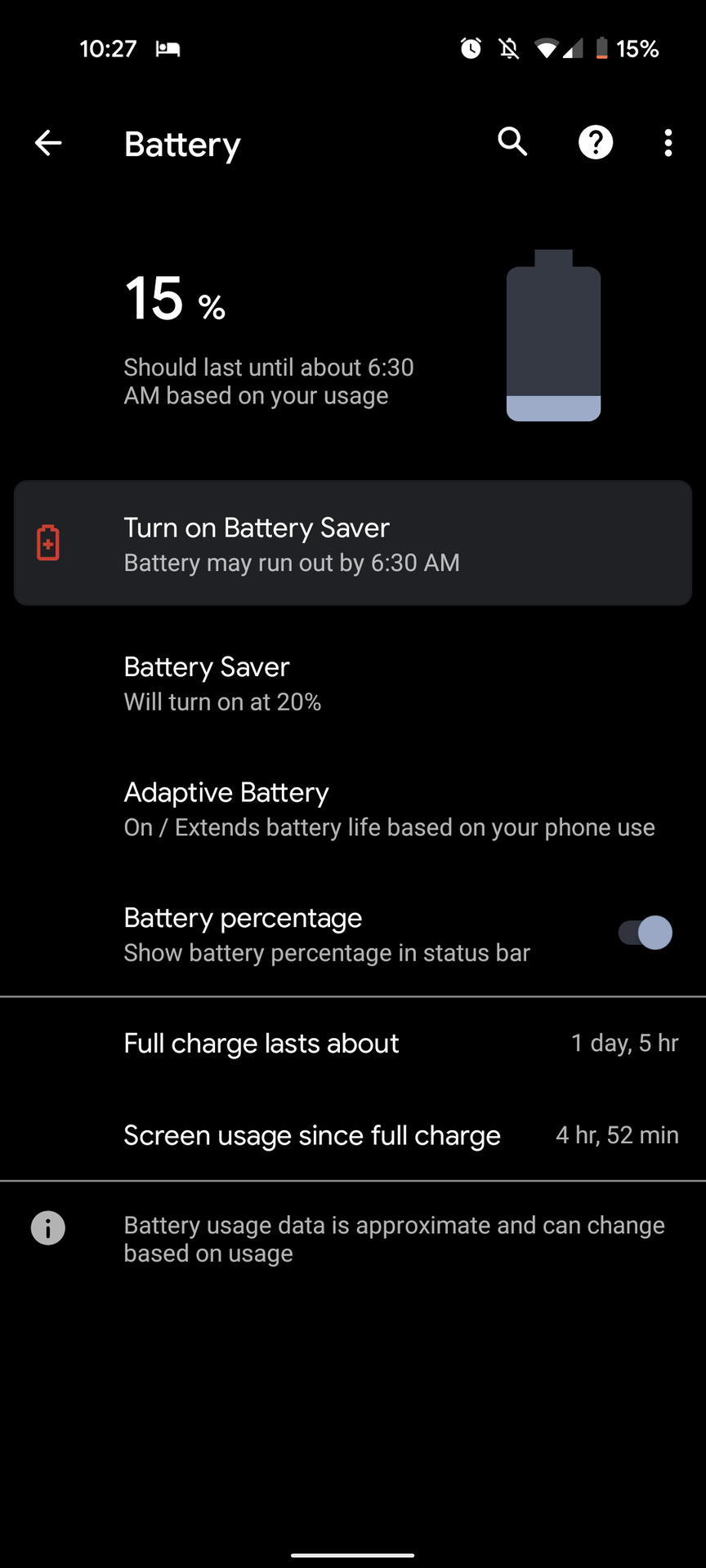Tap the Turn on Battery Saver card
The width and height of the screenshot is (706, 1568).
pyautogui.click(x=353, y=543)
